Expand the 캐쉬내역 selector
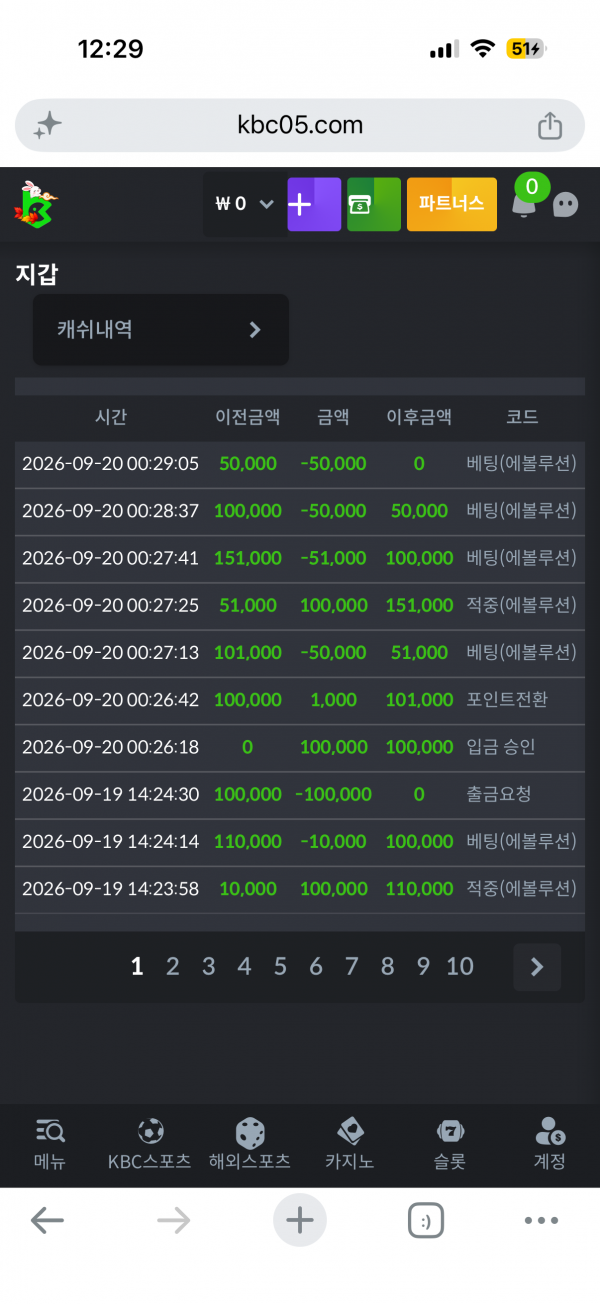 click(161, 329)
